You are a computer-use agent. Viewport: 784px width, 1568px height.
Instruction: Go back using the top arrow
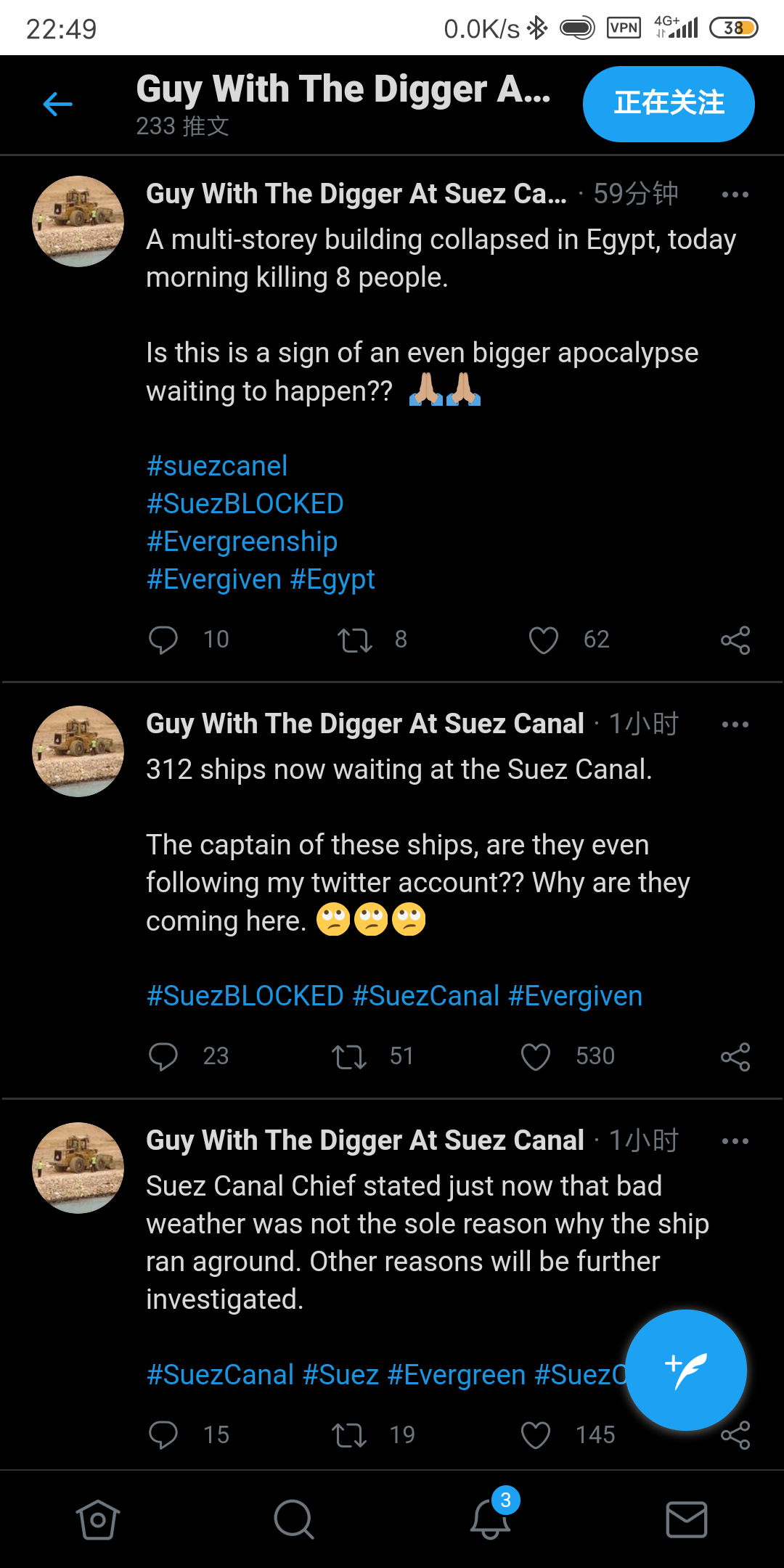coord(57,105)
